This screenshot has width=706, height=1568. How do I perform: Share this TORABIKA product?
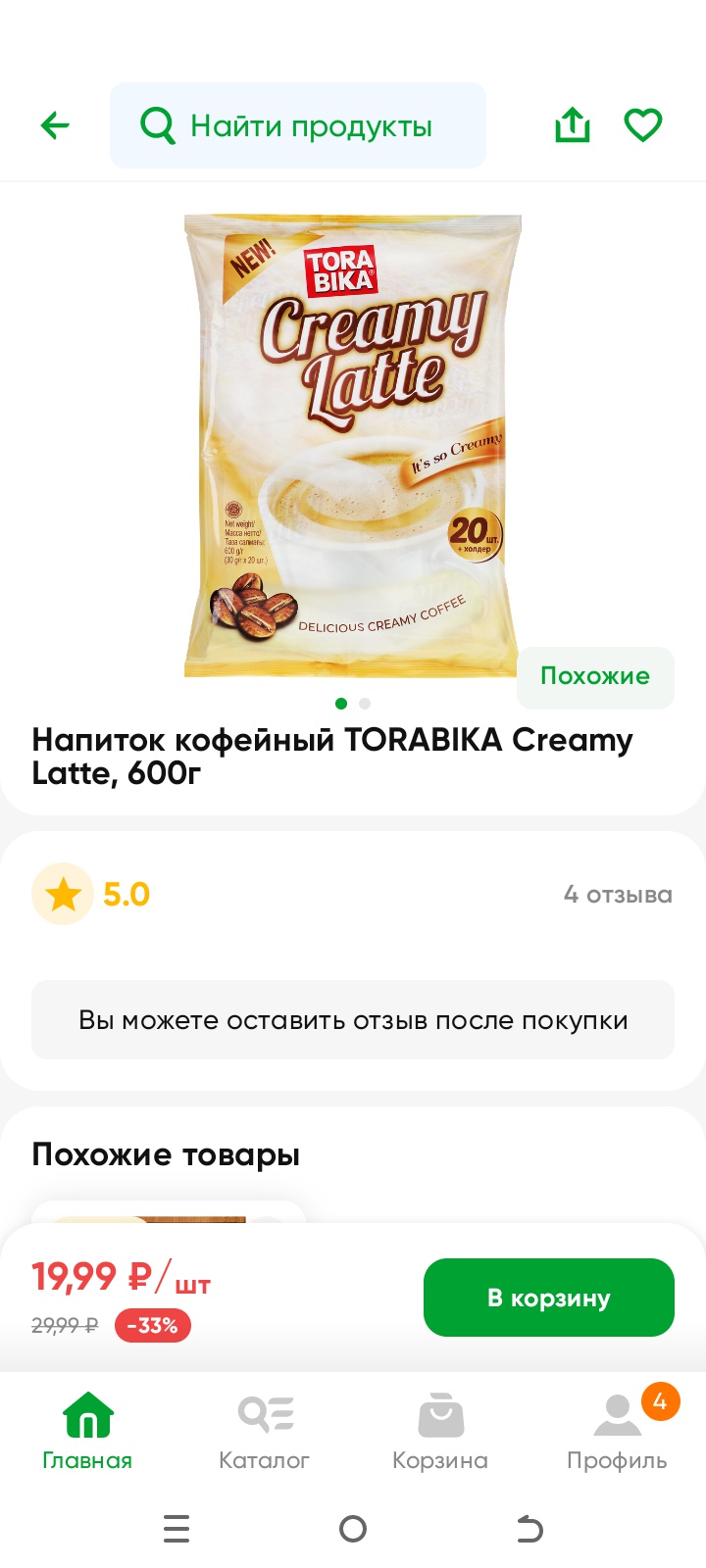[573, 125]
